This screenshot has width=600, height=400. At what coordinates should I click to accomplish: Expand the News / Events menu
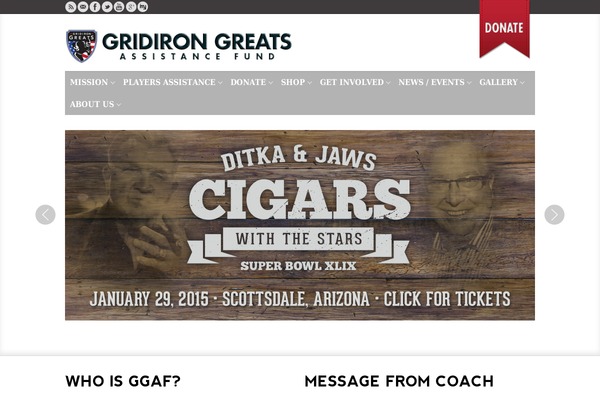tap(433, 83)
